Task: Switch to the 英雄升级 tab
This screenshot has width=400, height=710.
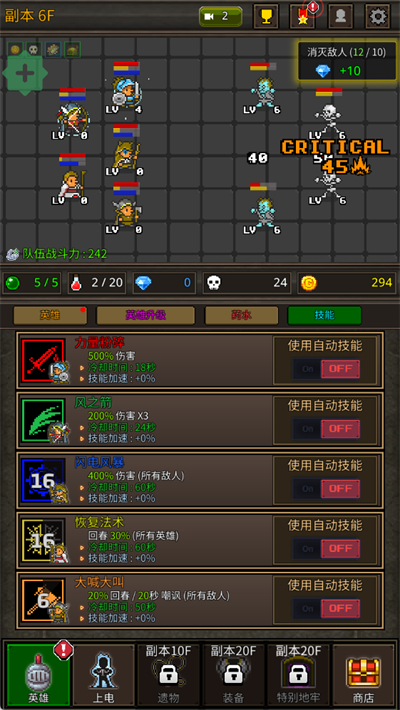Action: click(145, 315)
